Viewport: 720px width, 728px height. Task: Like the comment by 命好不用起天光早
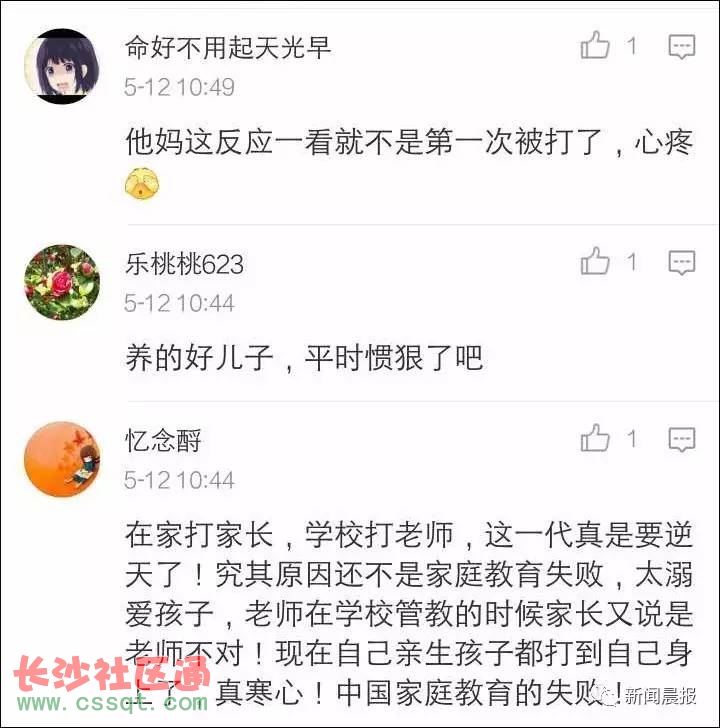[596, 46]
